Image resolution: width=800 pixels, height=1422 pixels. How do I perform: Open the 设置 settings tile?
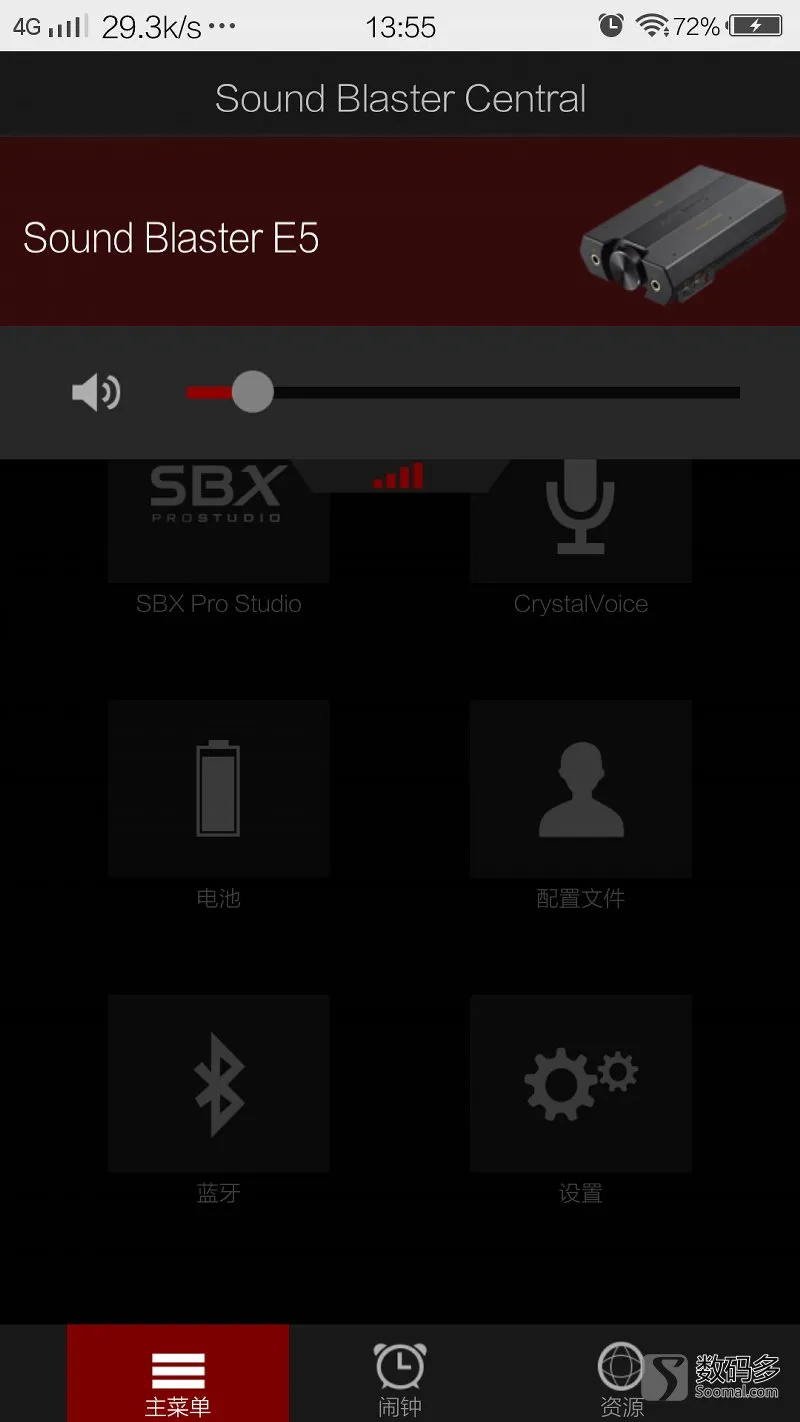point(580,1083)
